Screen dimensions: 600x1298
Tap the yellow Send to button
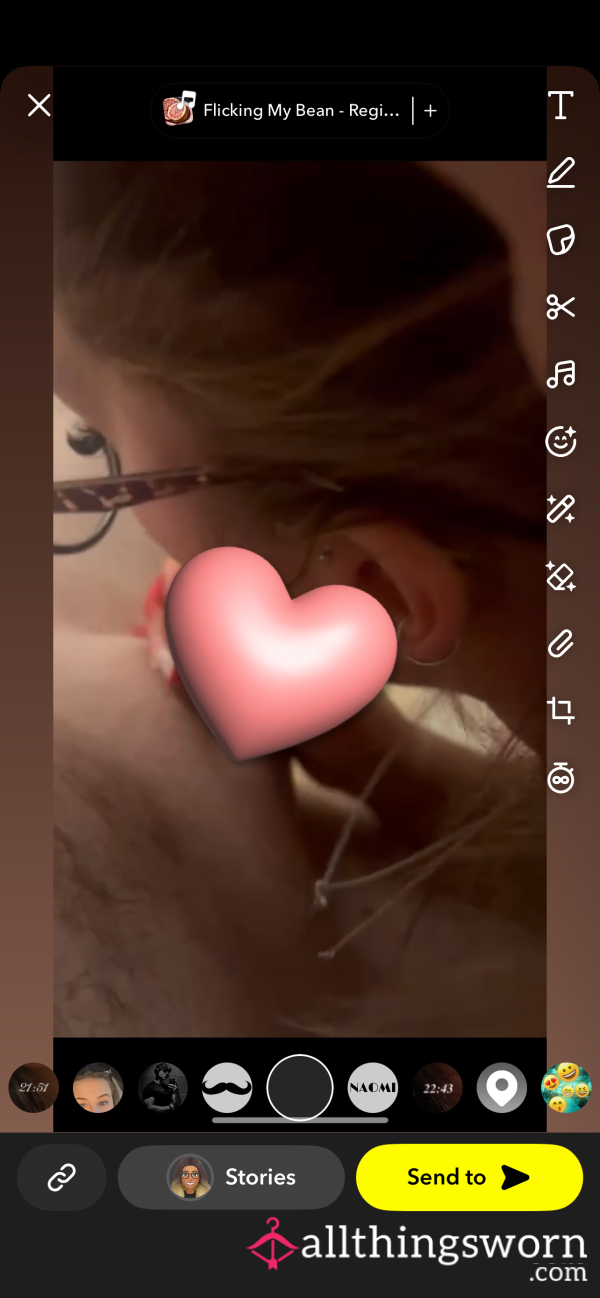click(x=469, y=1177)
